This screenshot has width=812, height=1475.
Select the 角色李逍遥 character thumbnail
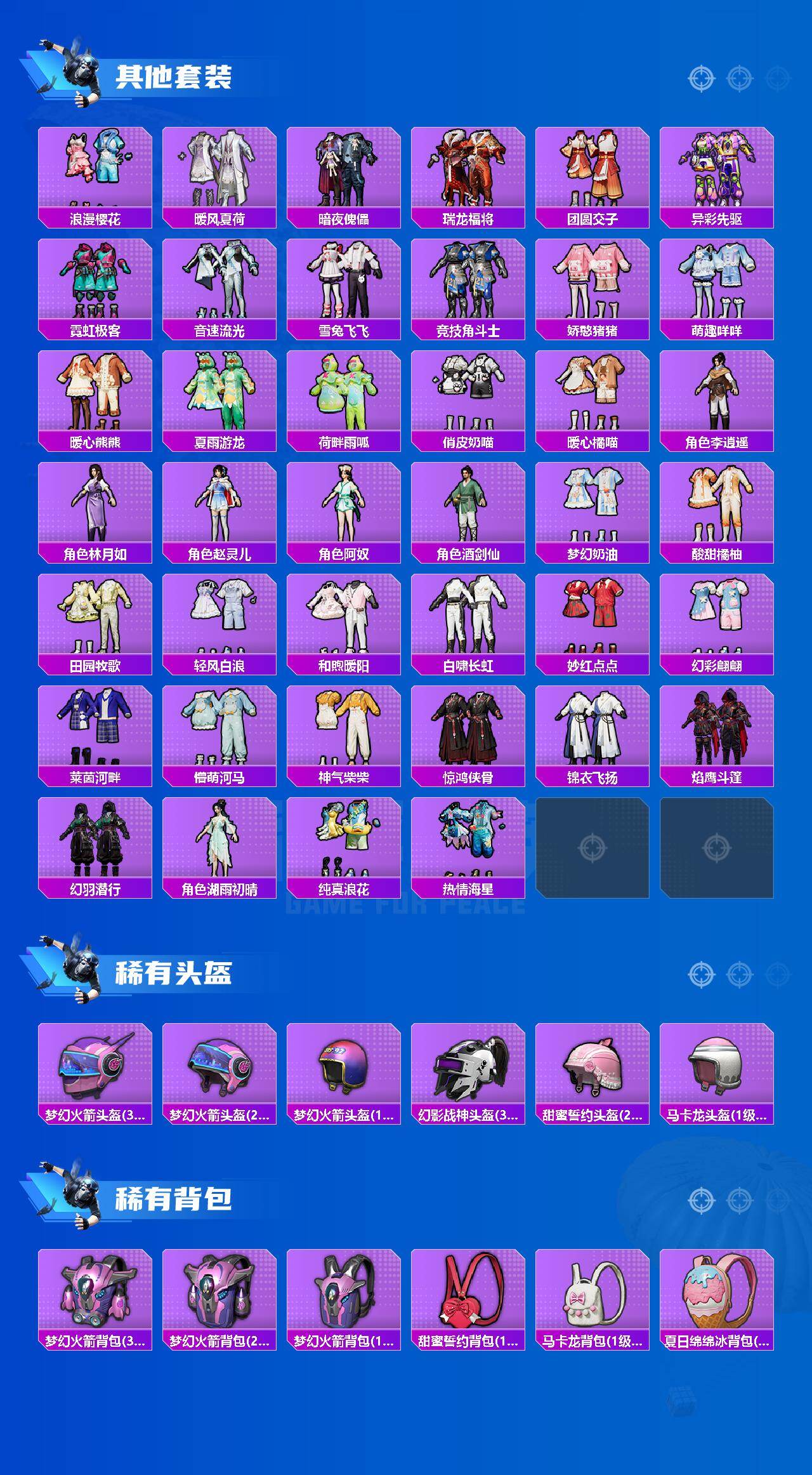tap(717, 390)
